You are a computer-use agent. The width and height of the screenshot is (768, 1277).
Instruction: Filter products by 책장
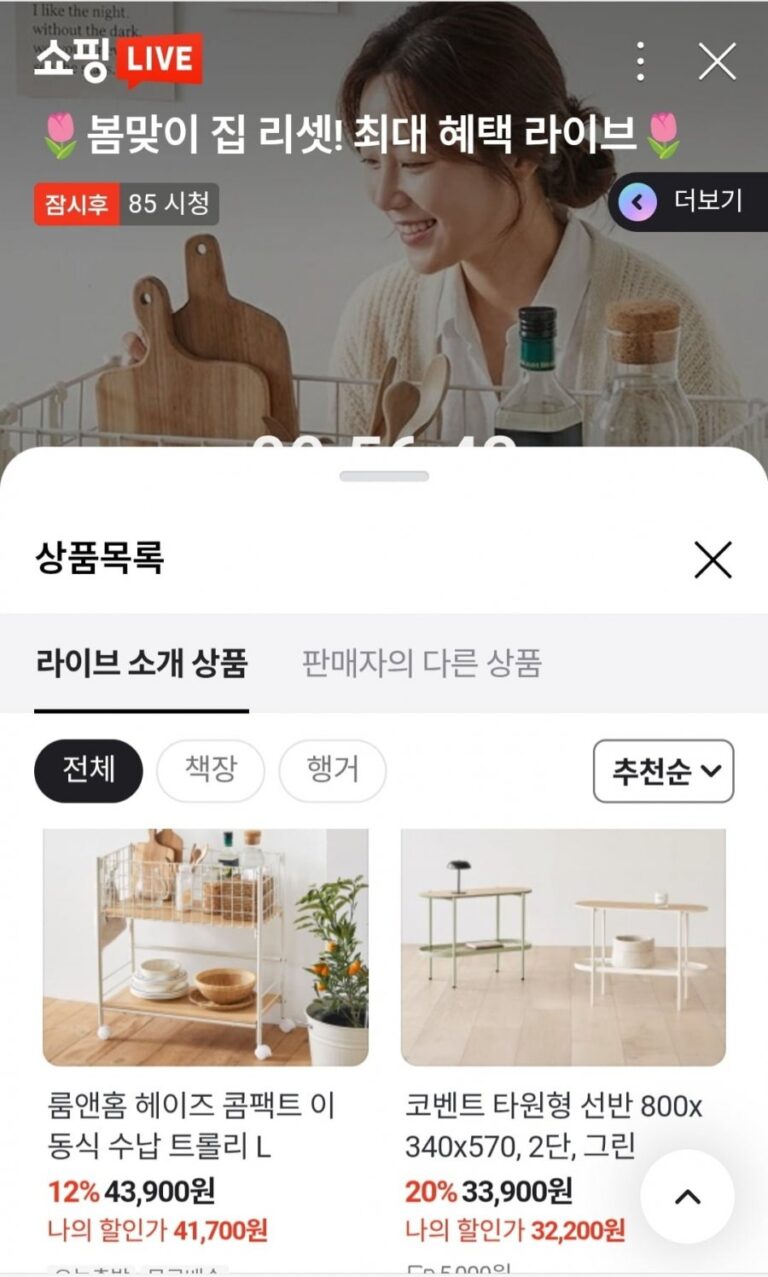tap(210, 770)
